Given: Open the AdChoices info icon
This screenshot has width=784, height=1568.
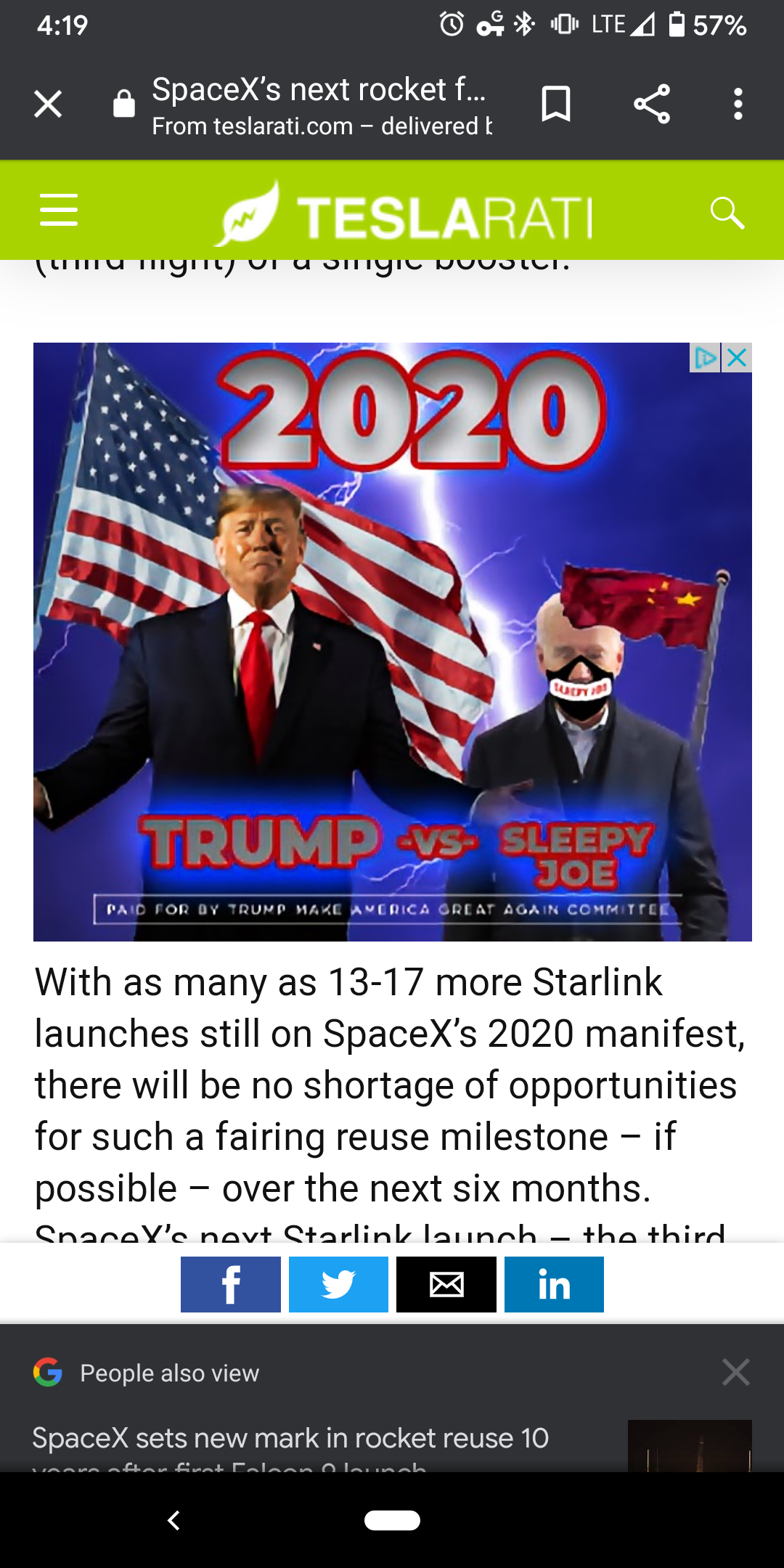Looking at the screenshot, I should (705, 358).
